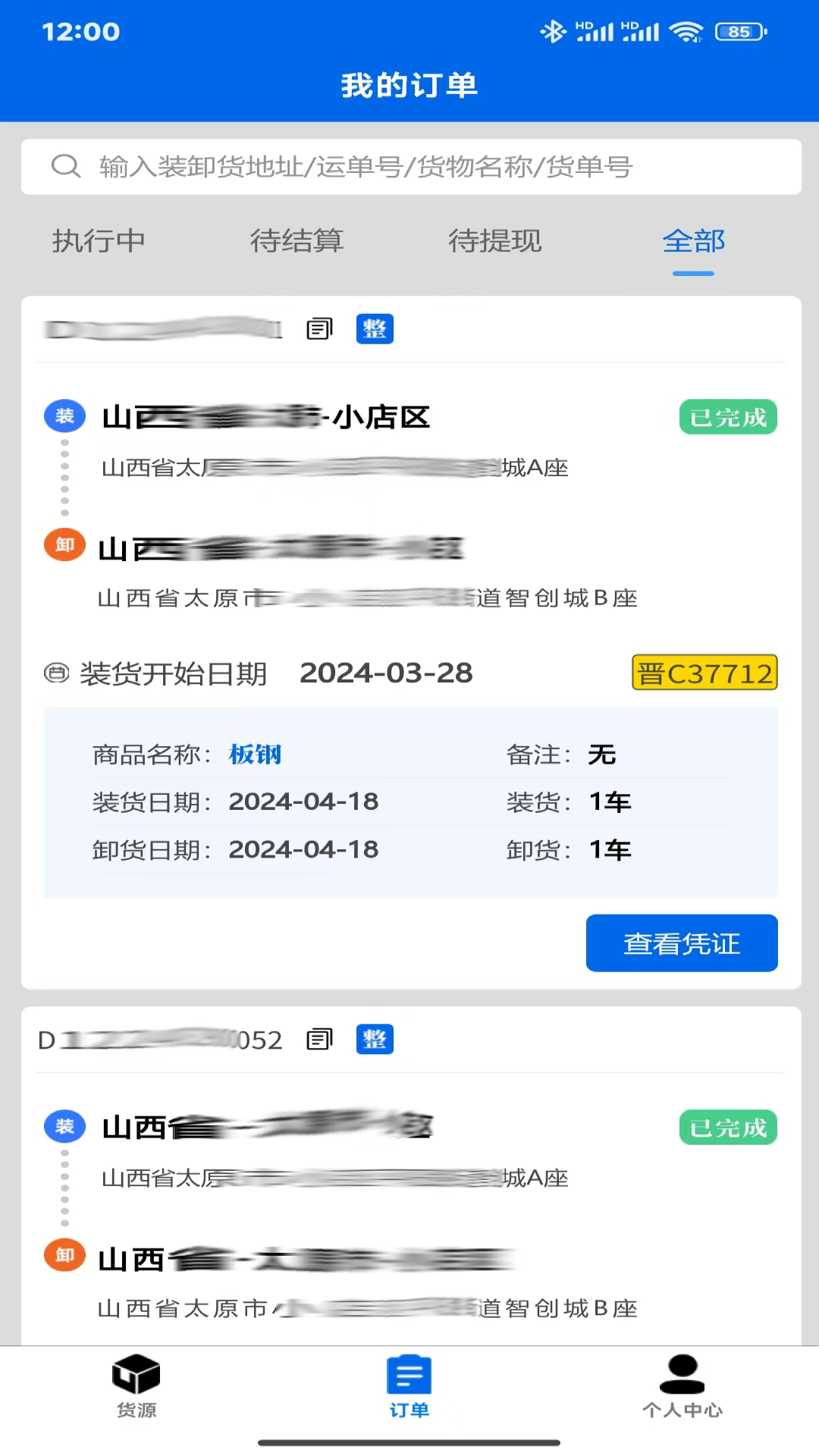The width and height of the screenshot is (819, 1456).
Task: Click the copy icon next to first order number
Action: pyautogui.click(x=318, y=329)
